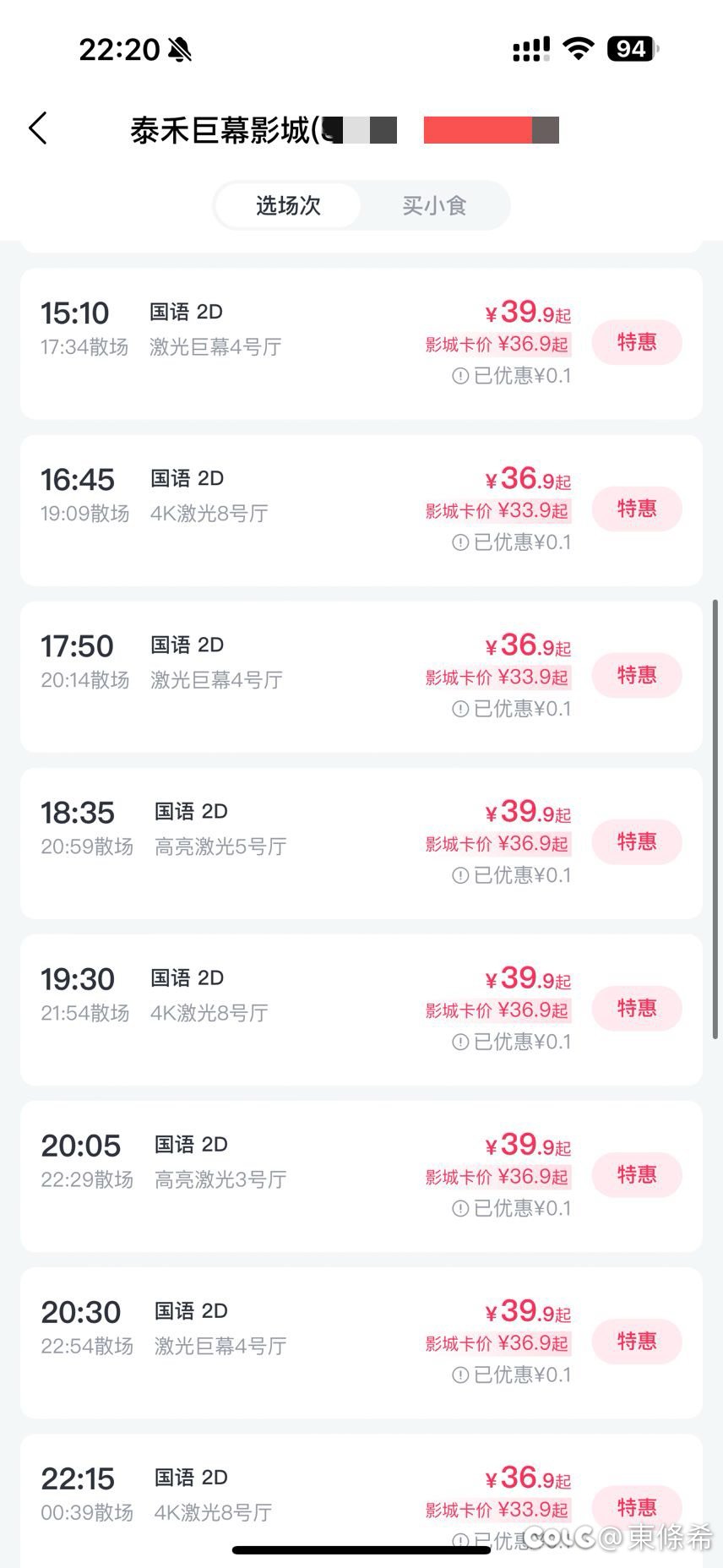This screenshot has height=1568, width=723.
Task: View 已优惠 details for the 18:35 show
Action: (x=512, y=875)
